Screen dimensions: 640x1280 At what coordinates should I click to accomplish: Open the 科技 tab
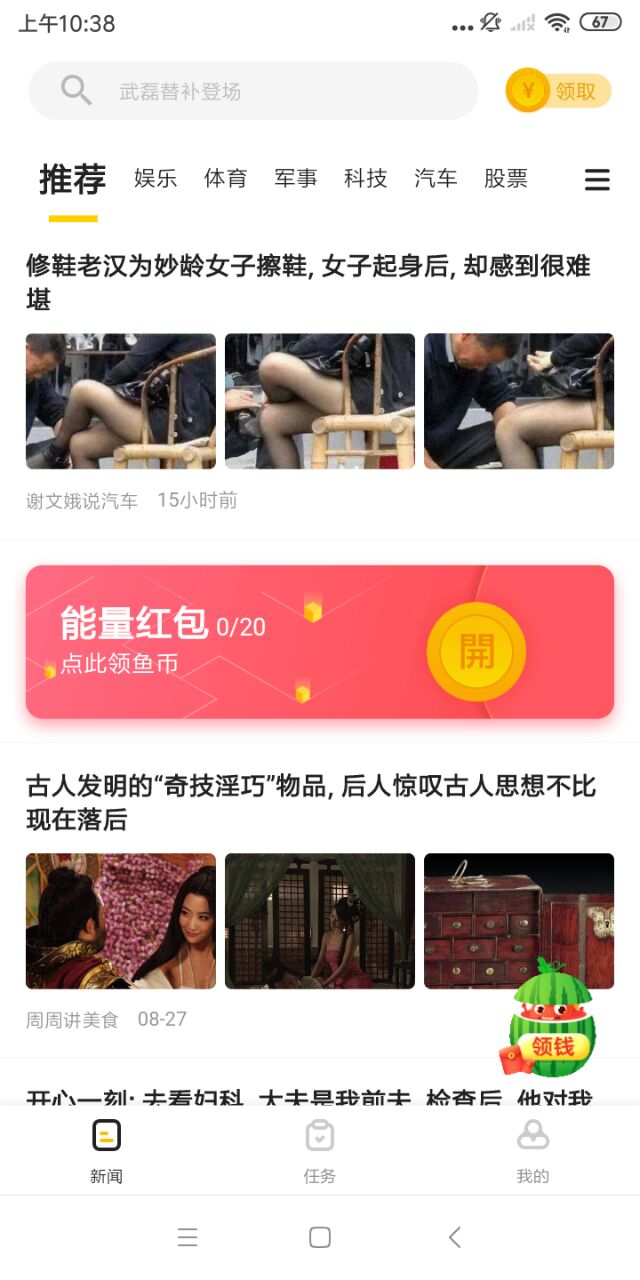(365, 179)
